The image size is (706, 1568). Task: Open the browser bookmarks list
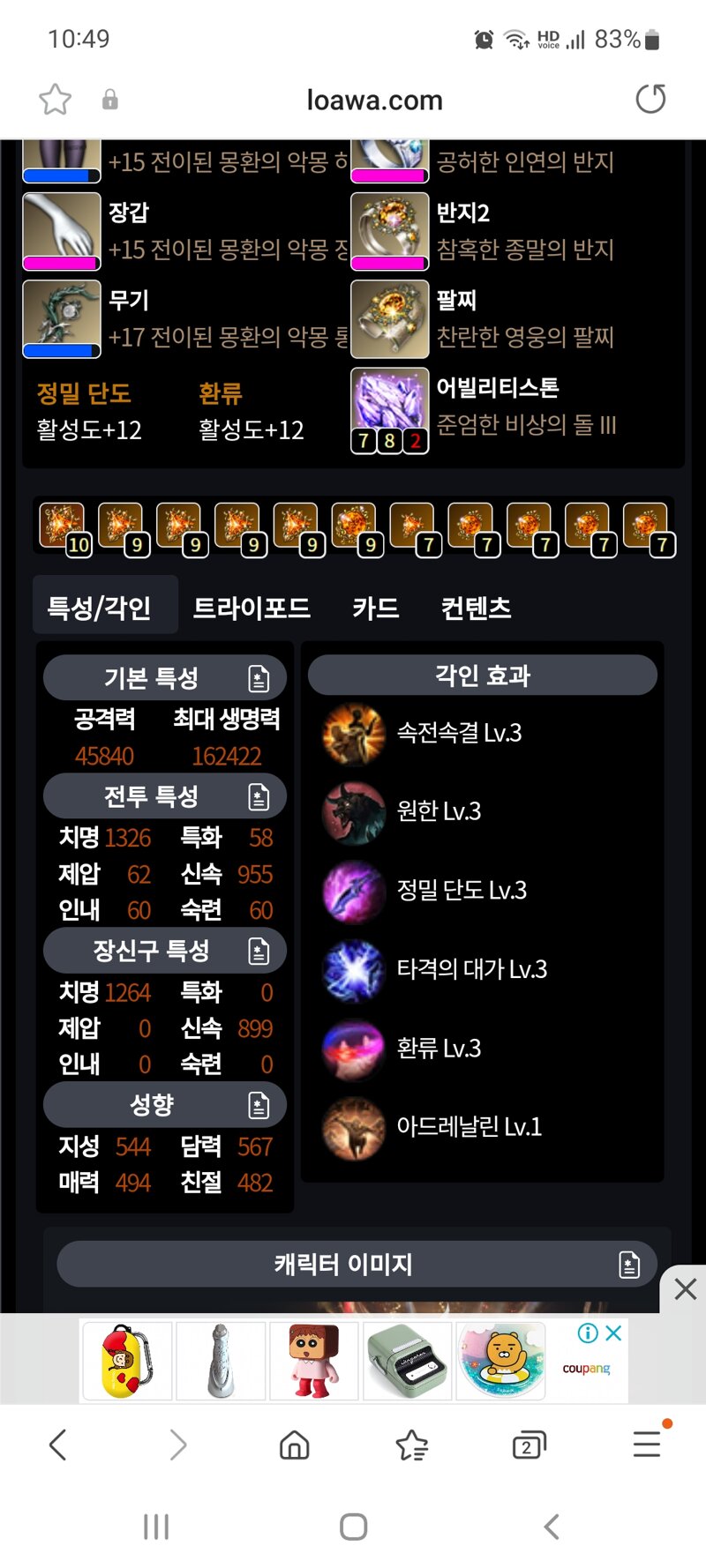(411, 1445)
